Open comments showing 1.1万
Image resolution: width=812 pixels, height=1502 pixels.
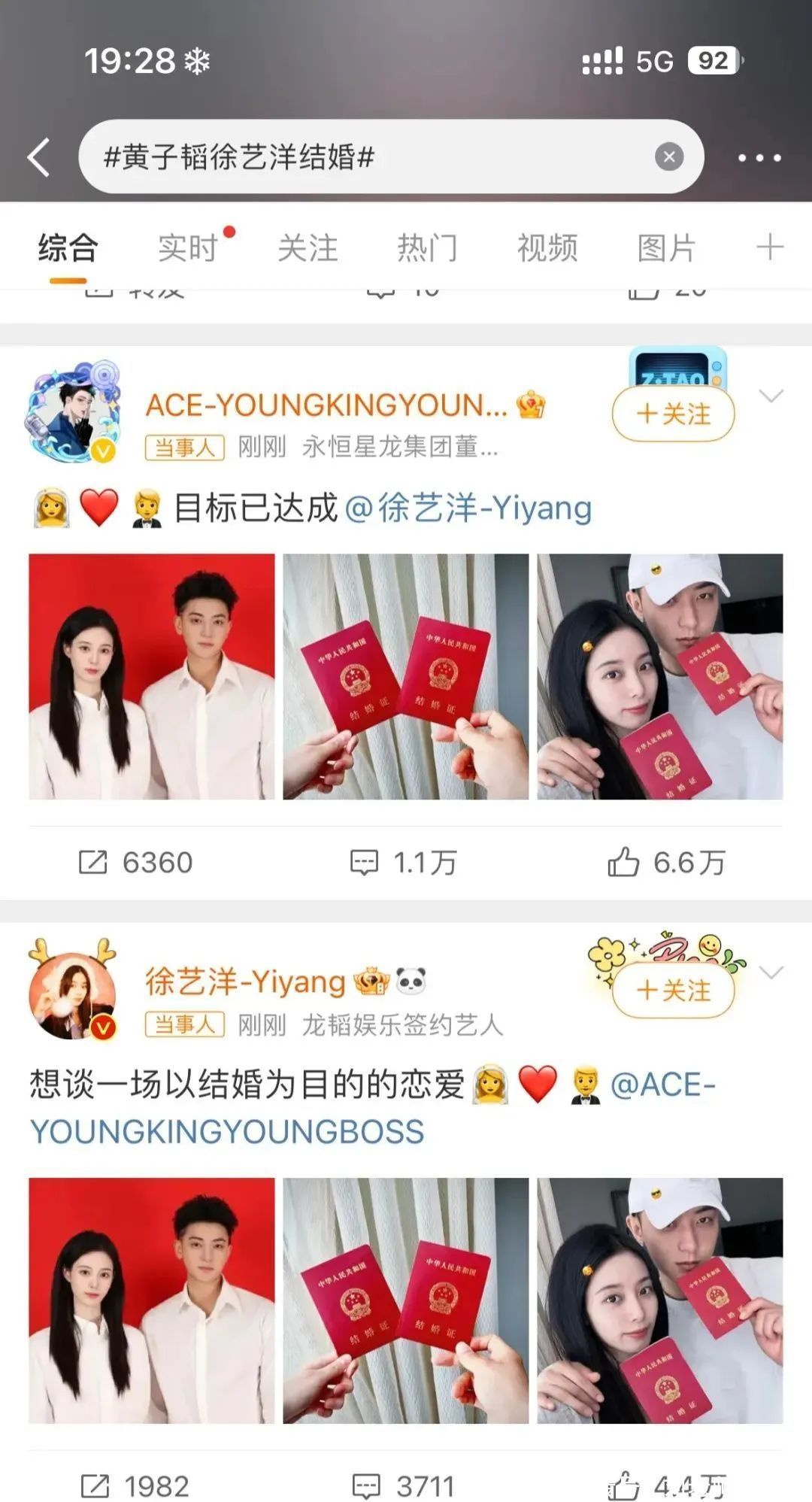(404, 863)
